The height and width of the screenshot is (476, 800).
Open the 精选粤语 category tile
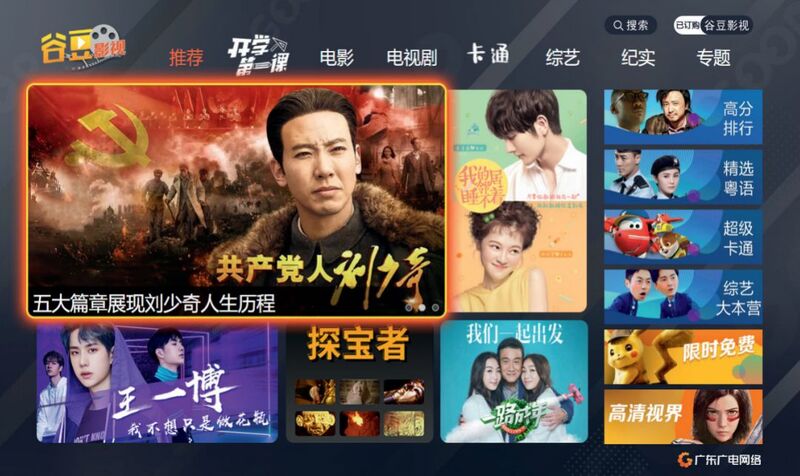point(683,178)
